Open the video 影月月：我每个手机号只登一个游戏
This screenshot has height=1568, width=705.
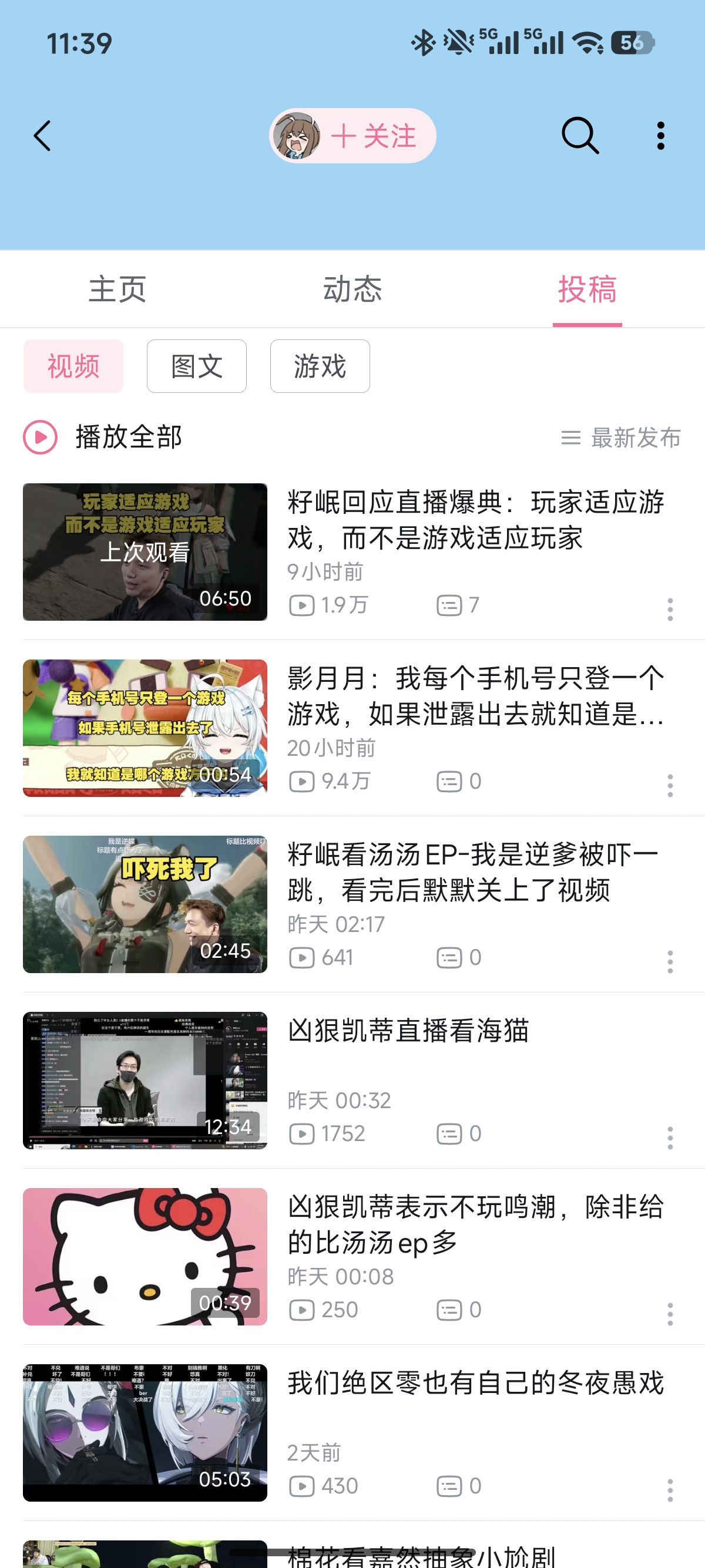pos(475,696)
